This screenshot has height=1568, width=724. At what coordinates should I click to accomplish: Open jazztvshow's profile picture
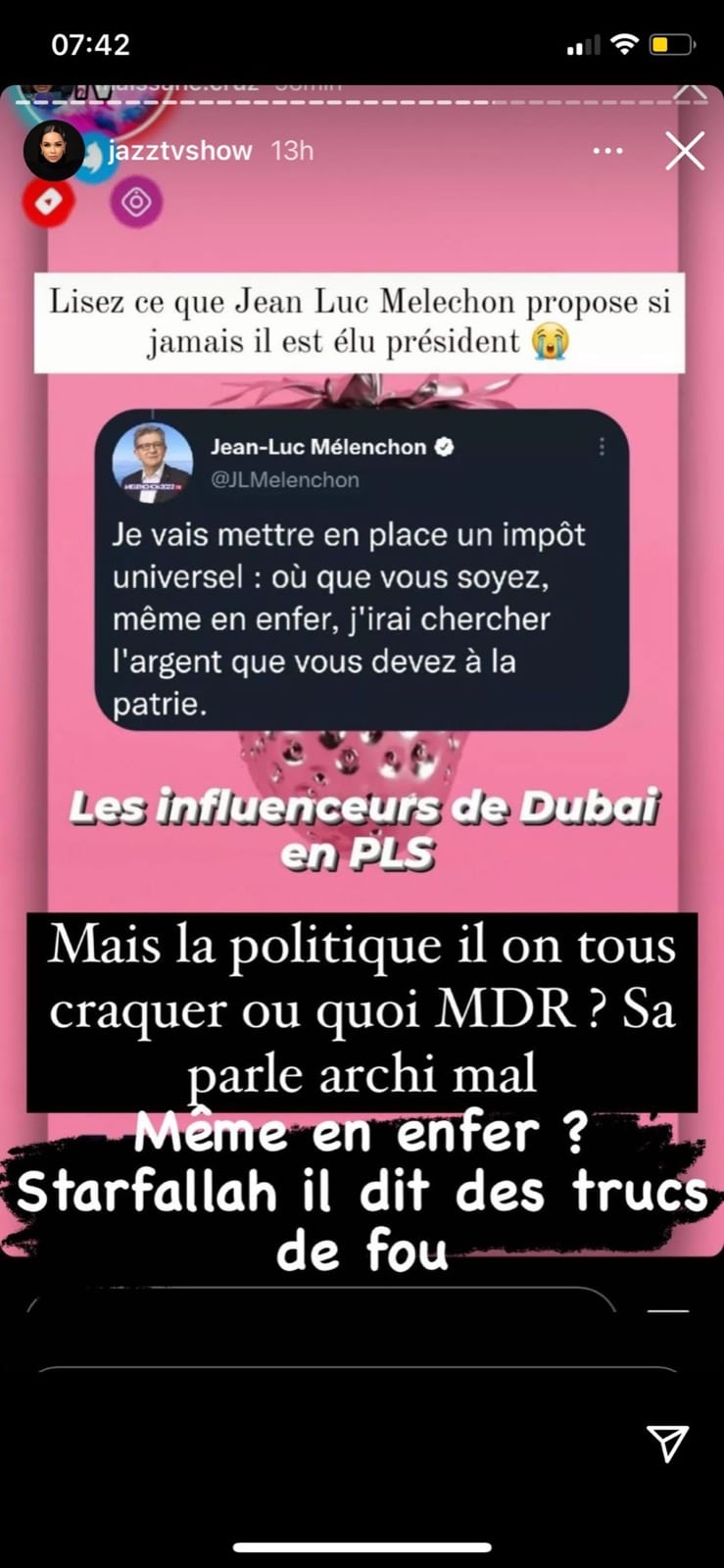[x=53, y=151]
